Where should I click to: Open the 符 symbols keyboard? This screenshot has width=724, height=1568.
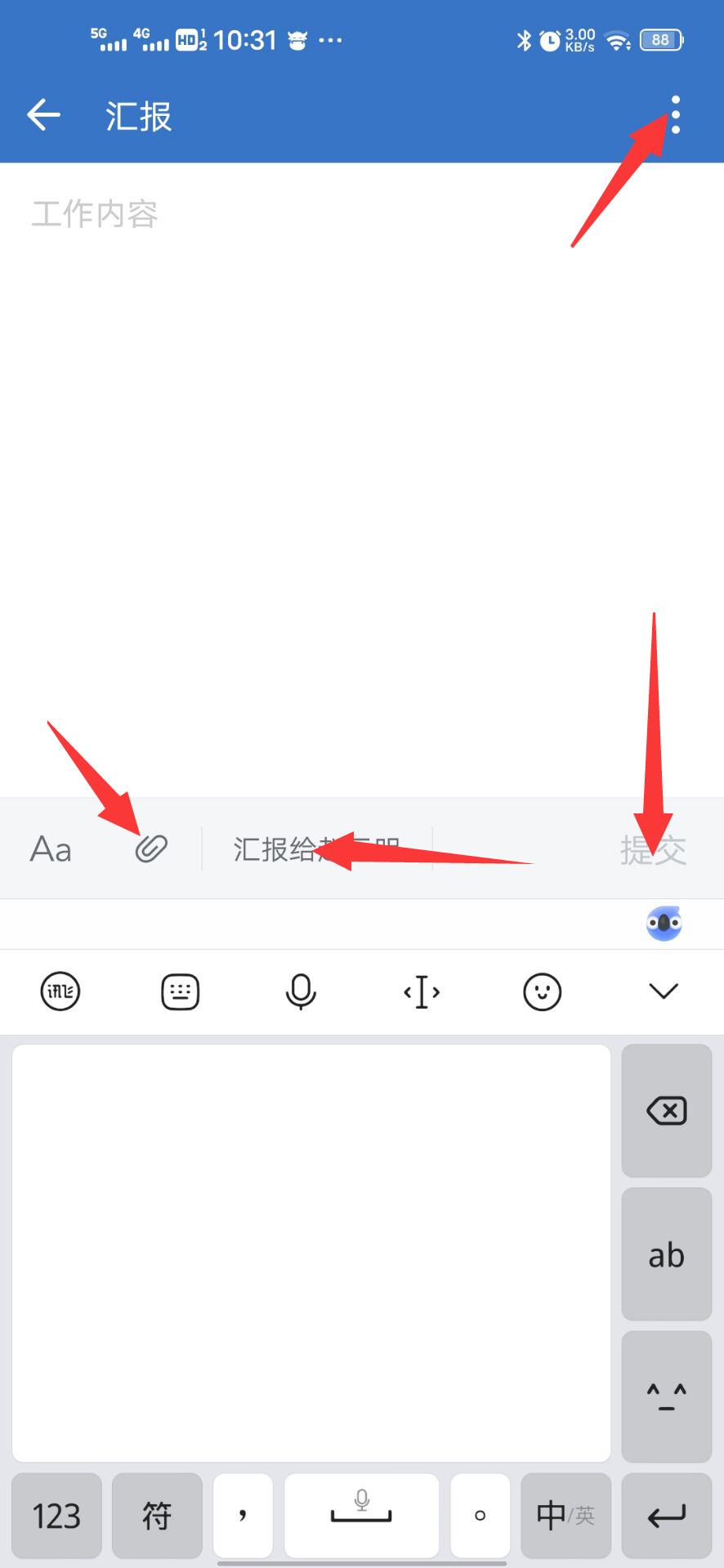(157, 1516)
